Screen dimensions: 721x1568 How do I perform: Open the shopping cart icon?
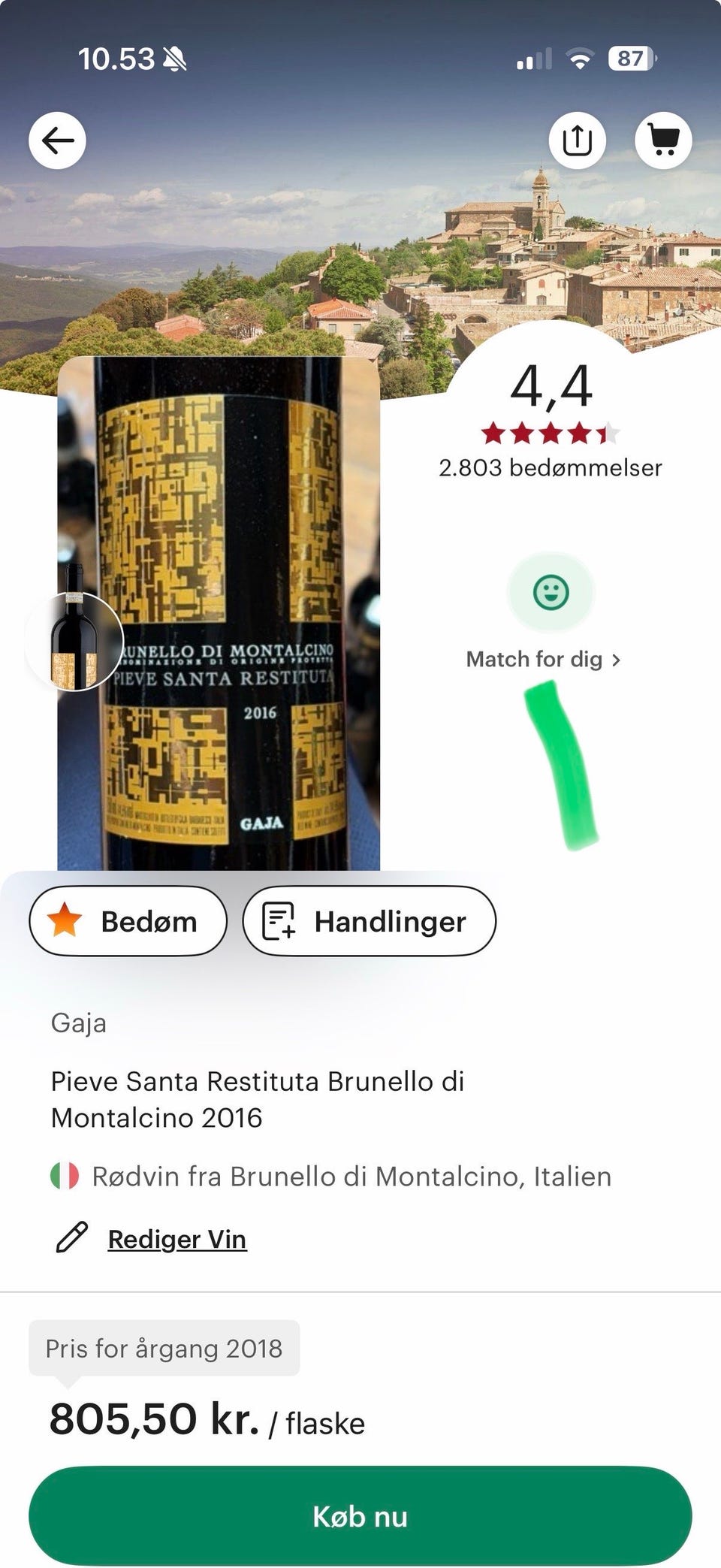[662, 140]
